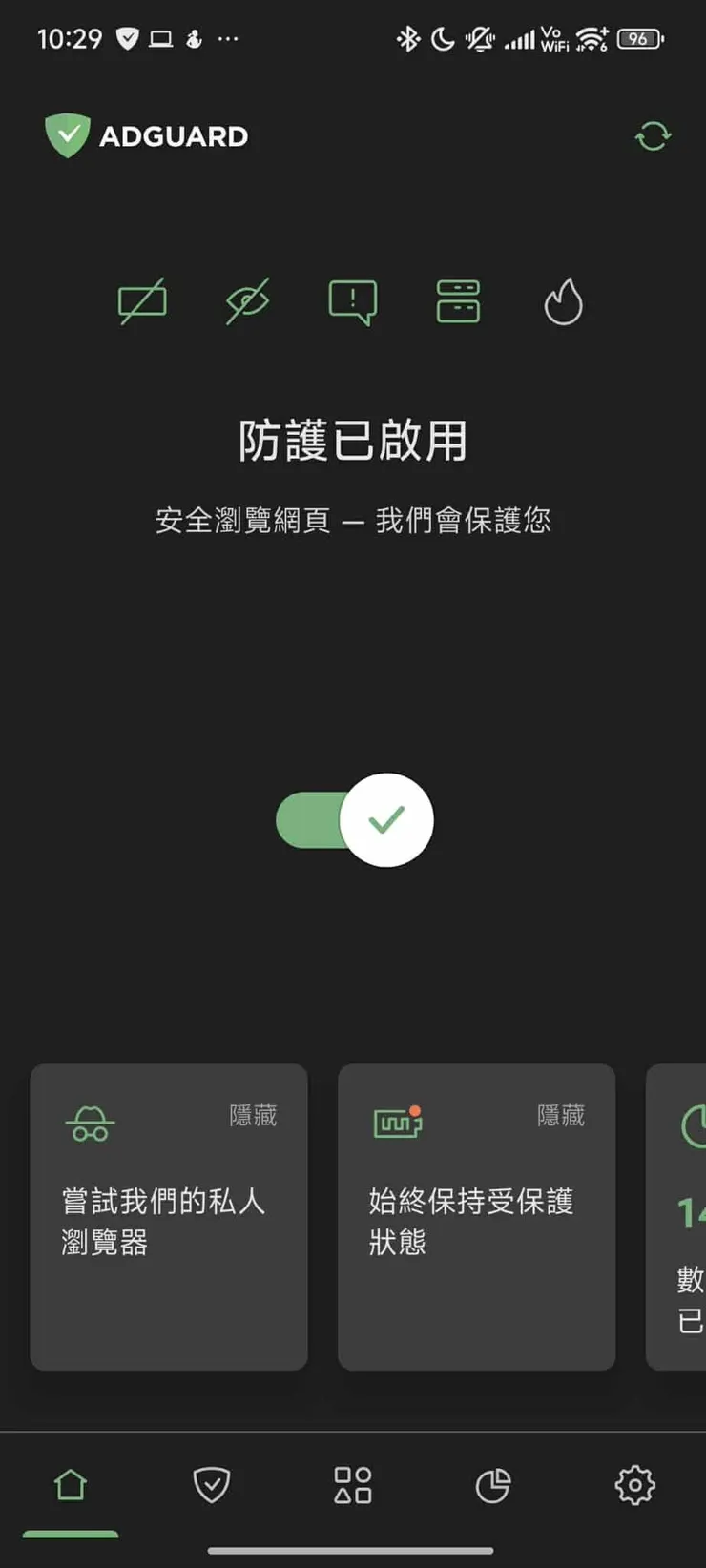This screenshot has height=1568, width=706.
Task: Hide the 始終保持受保護狀態 card
Action: [x=561, y=1117]
